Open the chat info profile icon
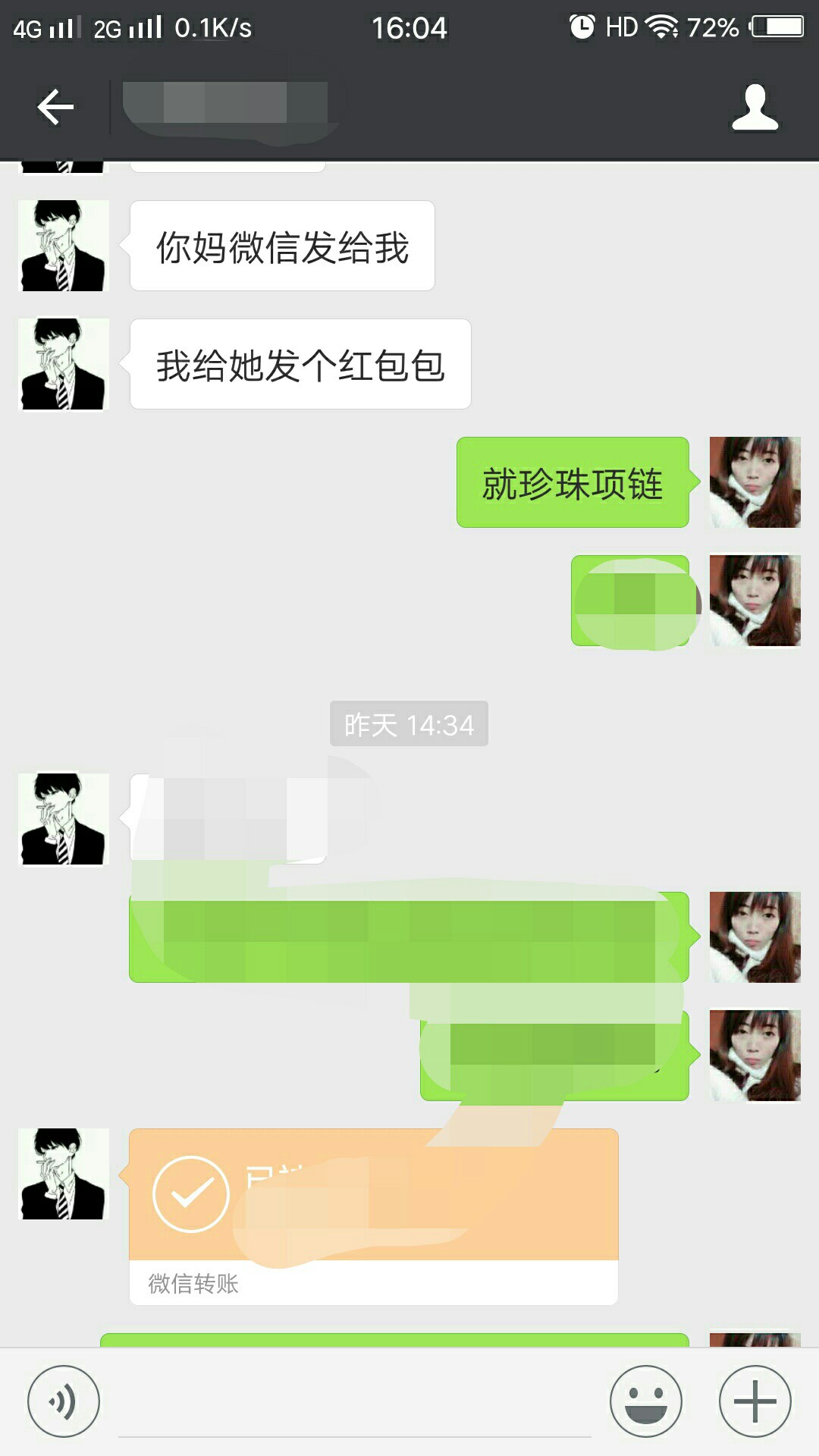This screenshot has height=1456, width=819. coord(755,108)
